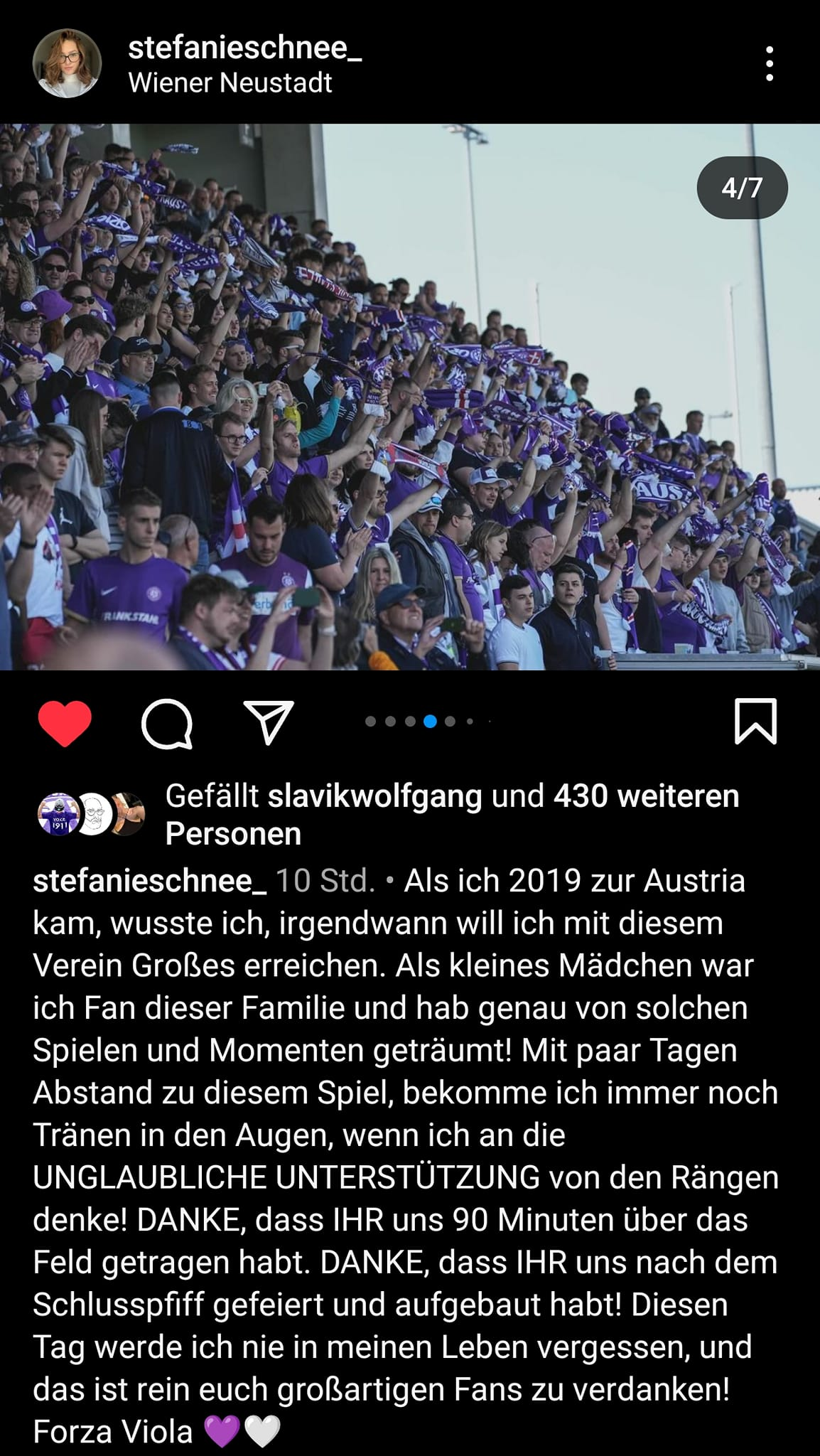
Task: Open stefanieschnee_ profile picture
Action: tap(68, 63)
